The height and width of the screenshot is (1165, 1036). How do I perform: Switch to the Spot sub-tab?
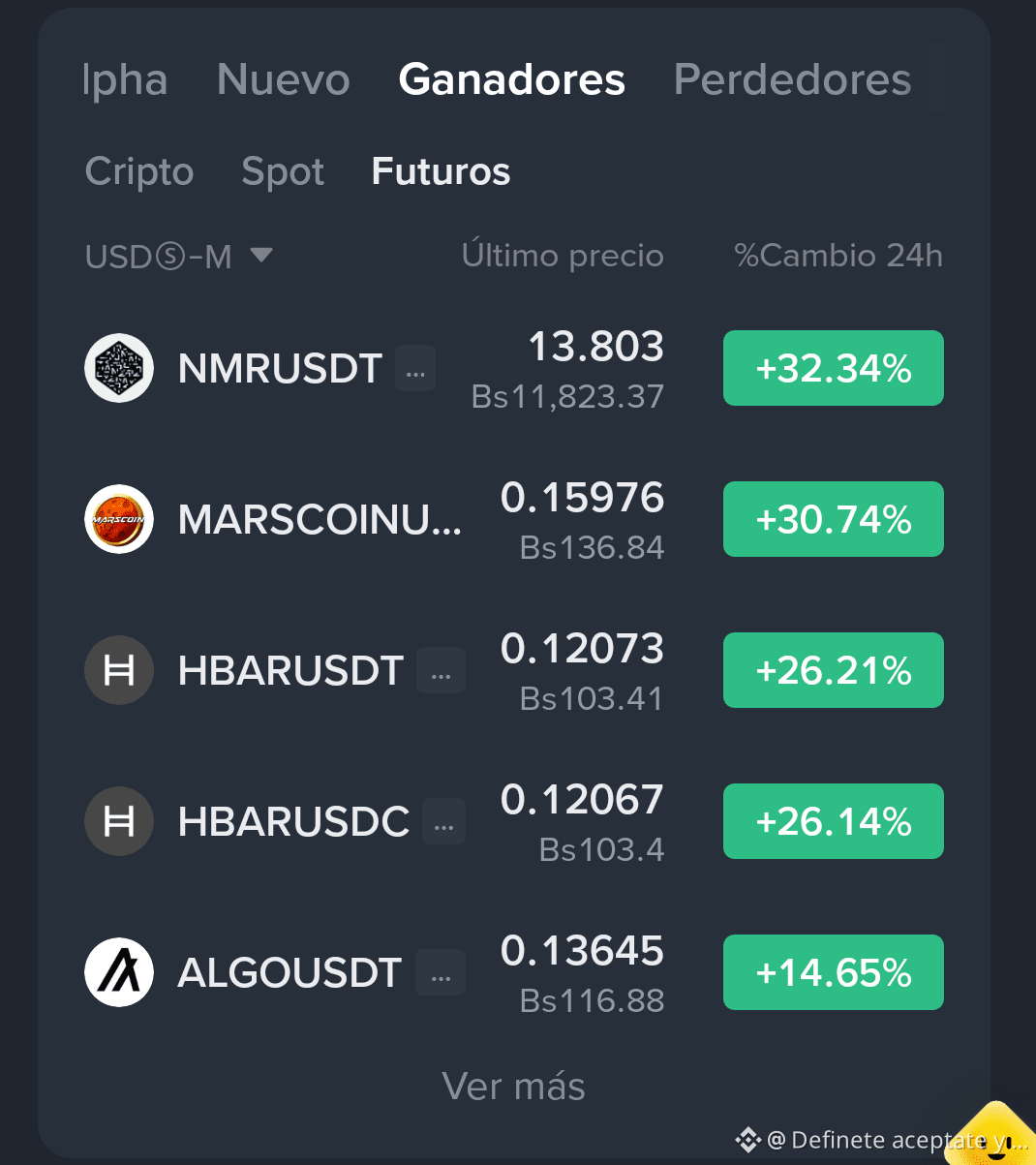(283, 171)
